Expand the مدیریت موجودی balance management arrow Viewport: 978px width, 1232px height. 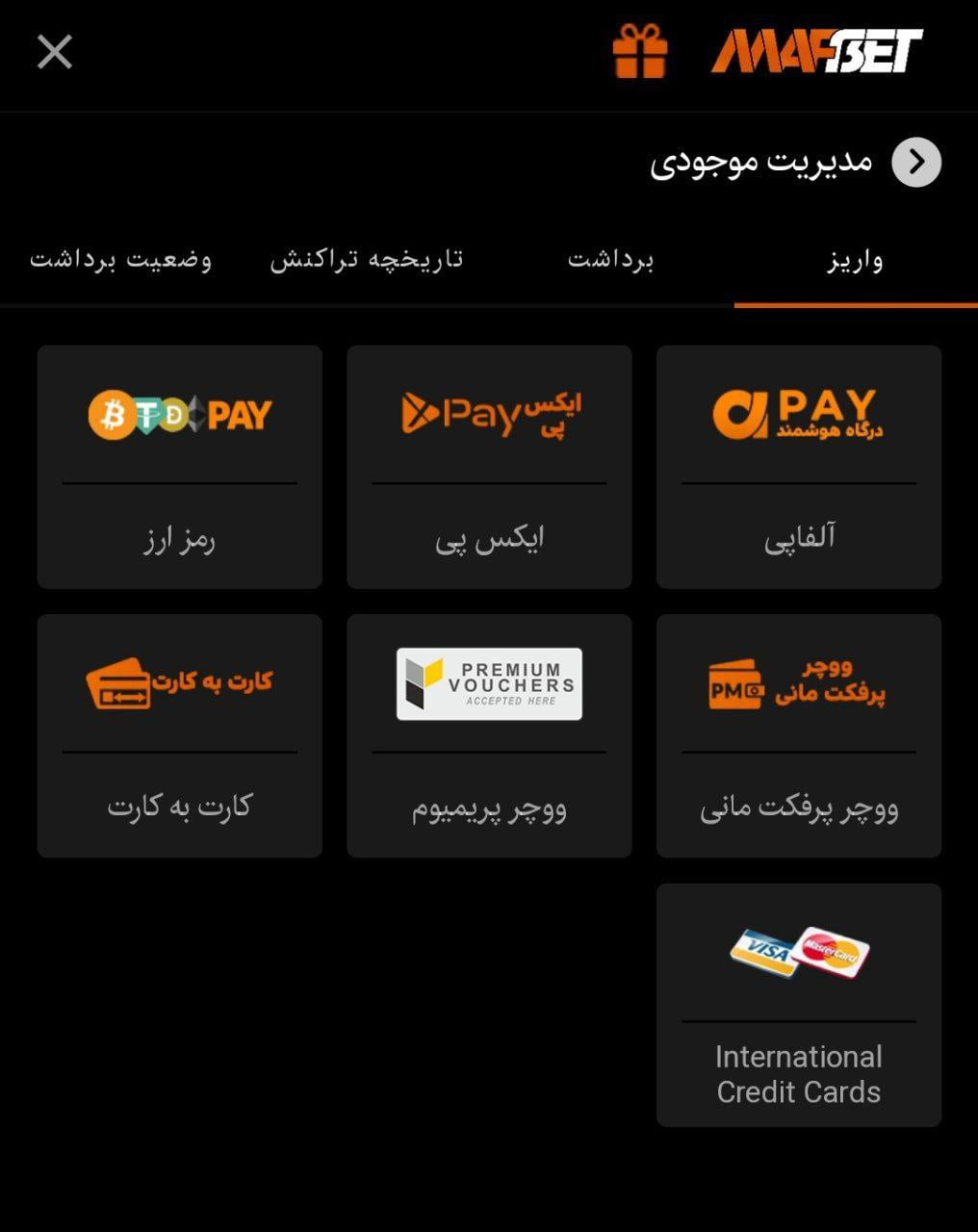tap(915, 162)
